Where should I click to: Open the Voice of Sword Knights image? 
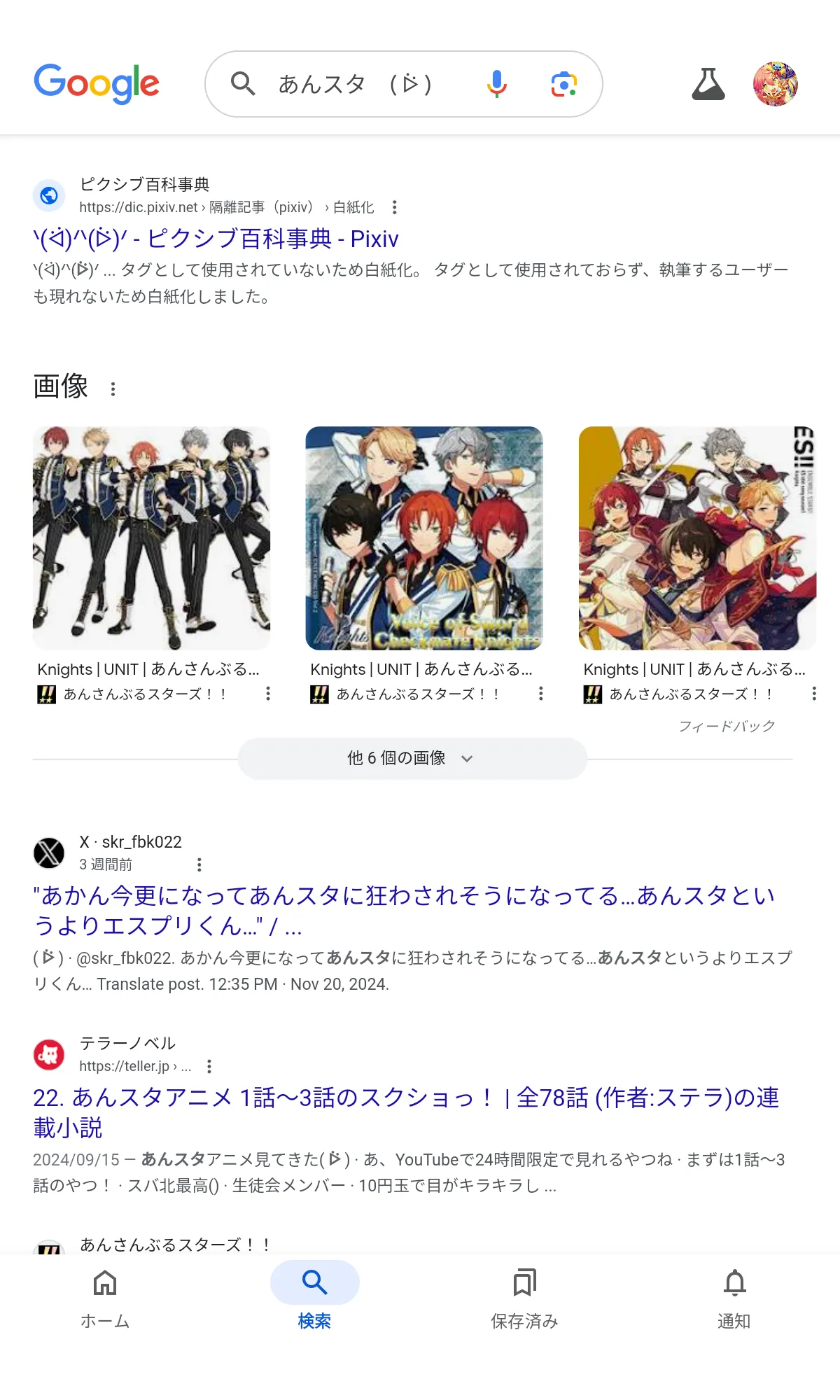(x=424, y=538)
